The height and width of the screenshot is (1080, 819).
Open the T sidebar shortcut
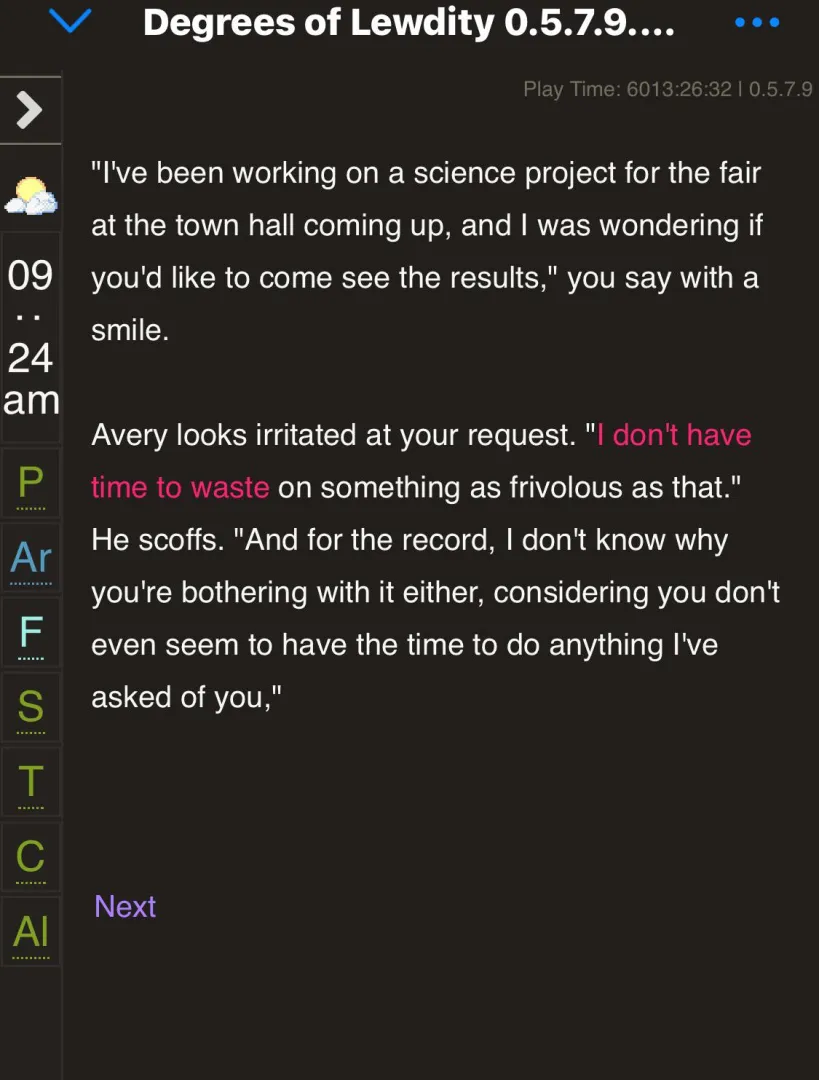pyautogui.click(x=31, y=781)
